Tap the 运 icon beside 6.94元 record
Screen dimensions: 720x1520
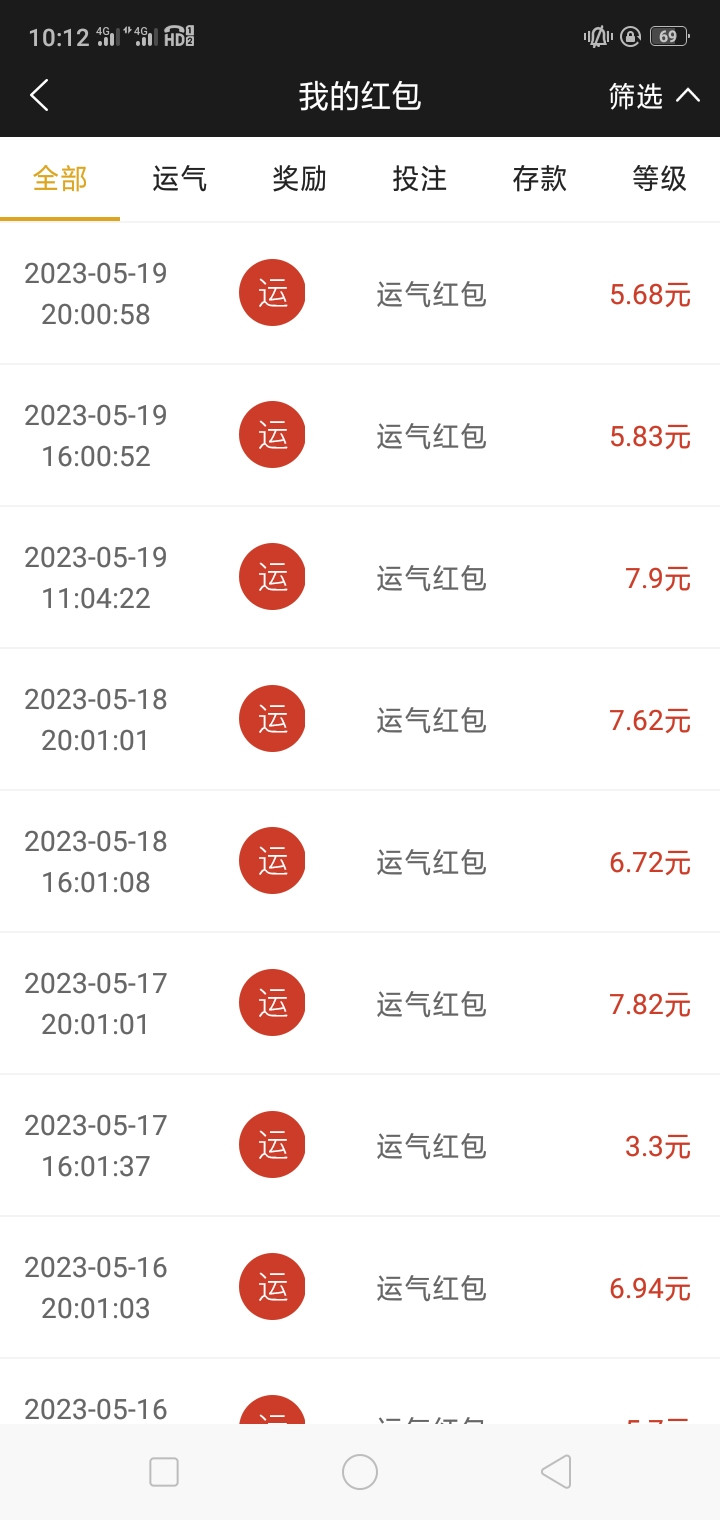pyautogui.click(x=271, y=1286)
